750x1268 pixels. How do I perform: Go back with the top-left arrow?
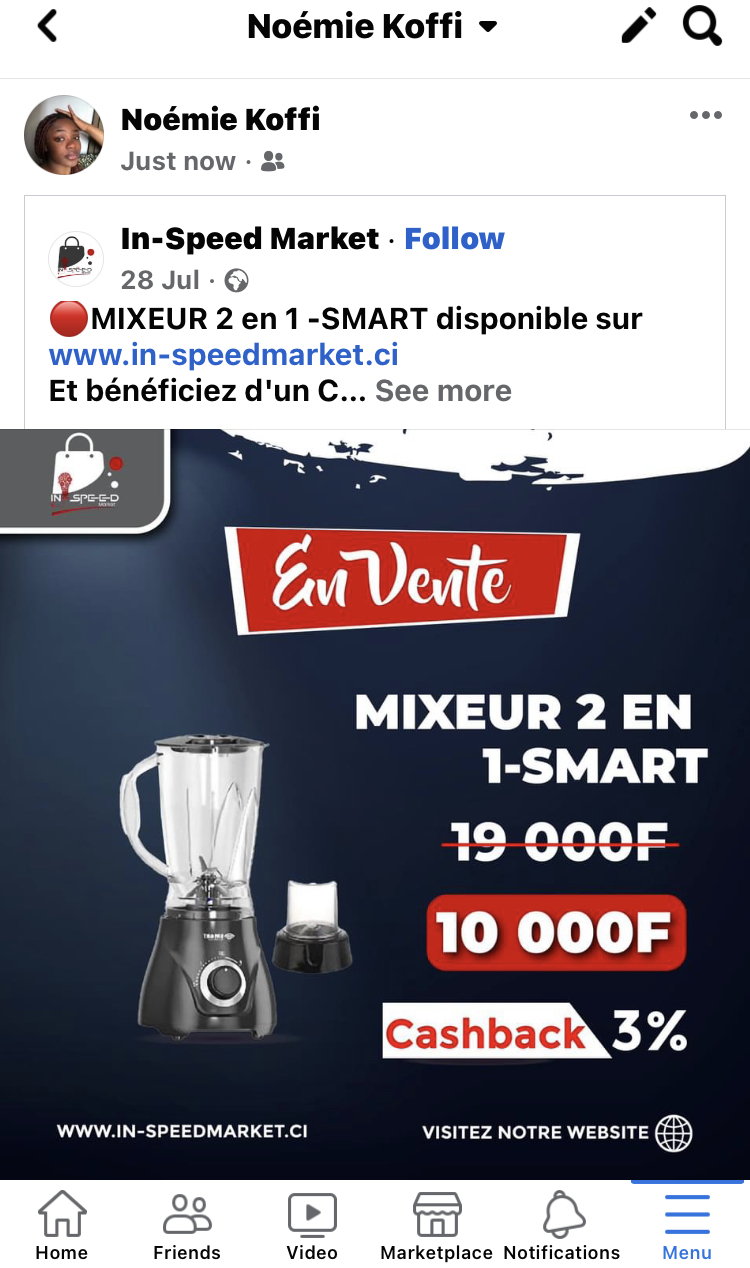(x=47, y=27)
